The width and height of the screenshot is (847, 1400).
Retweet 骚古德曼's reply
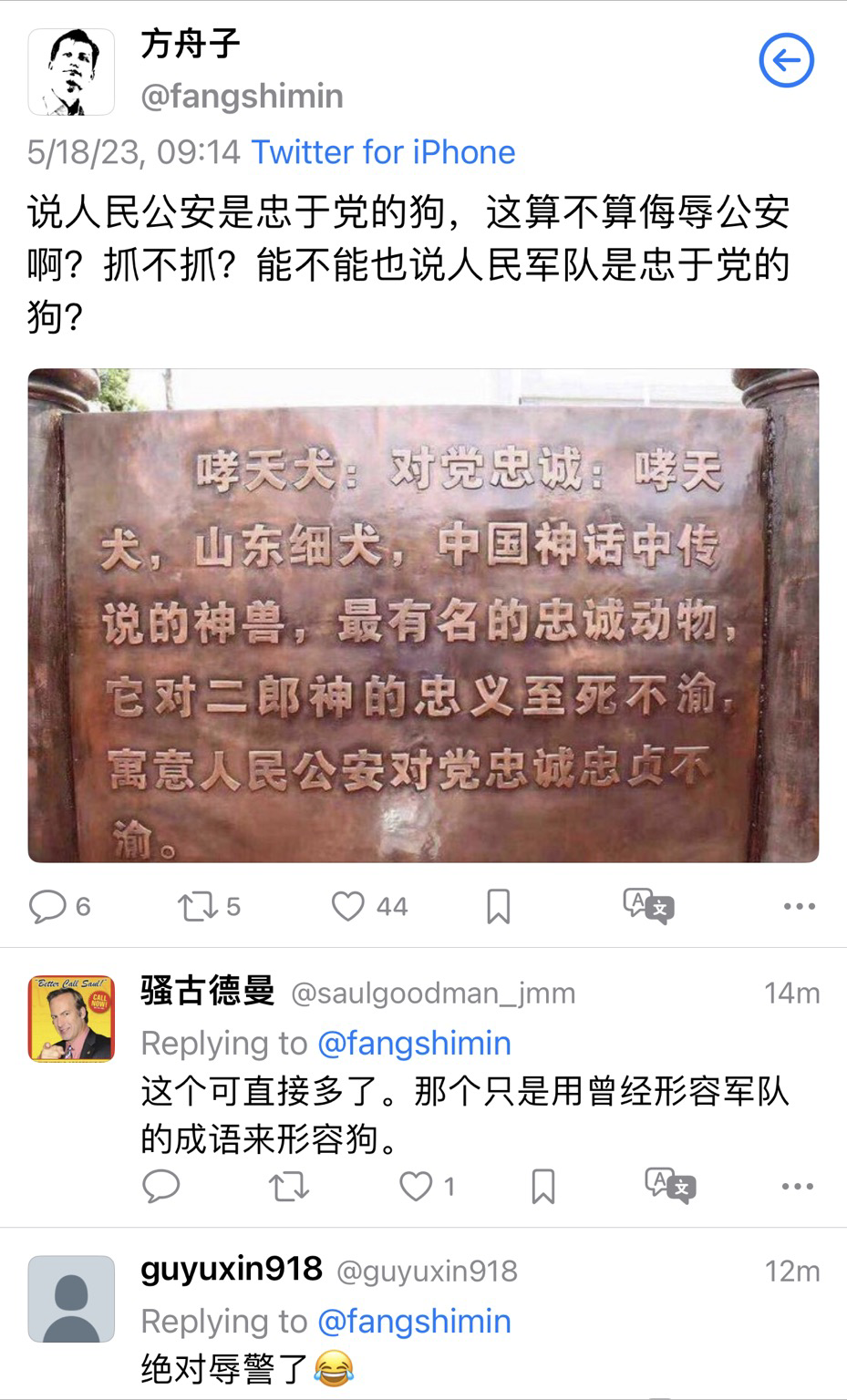click(x=289, y=1186)
